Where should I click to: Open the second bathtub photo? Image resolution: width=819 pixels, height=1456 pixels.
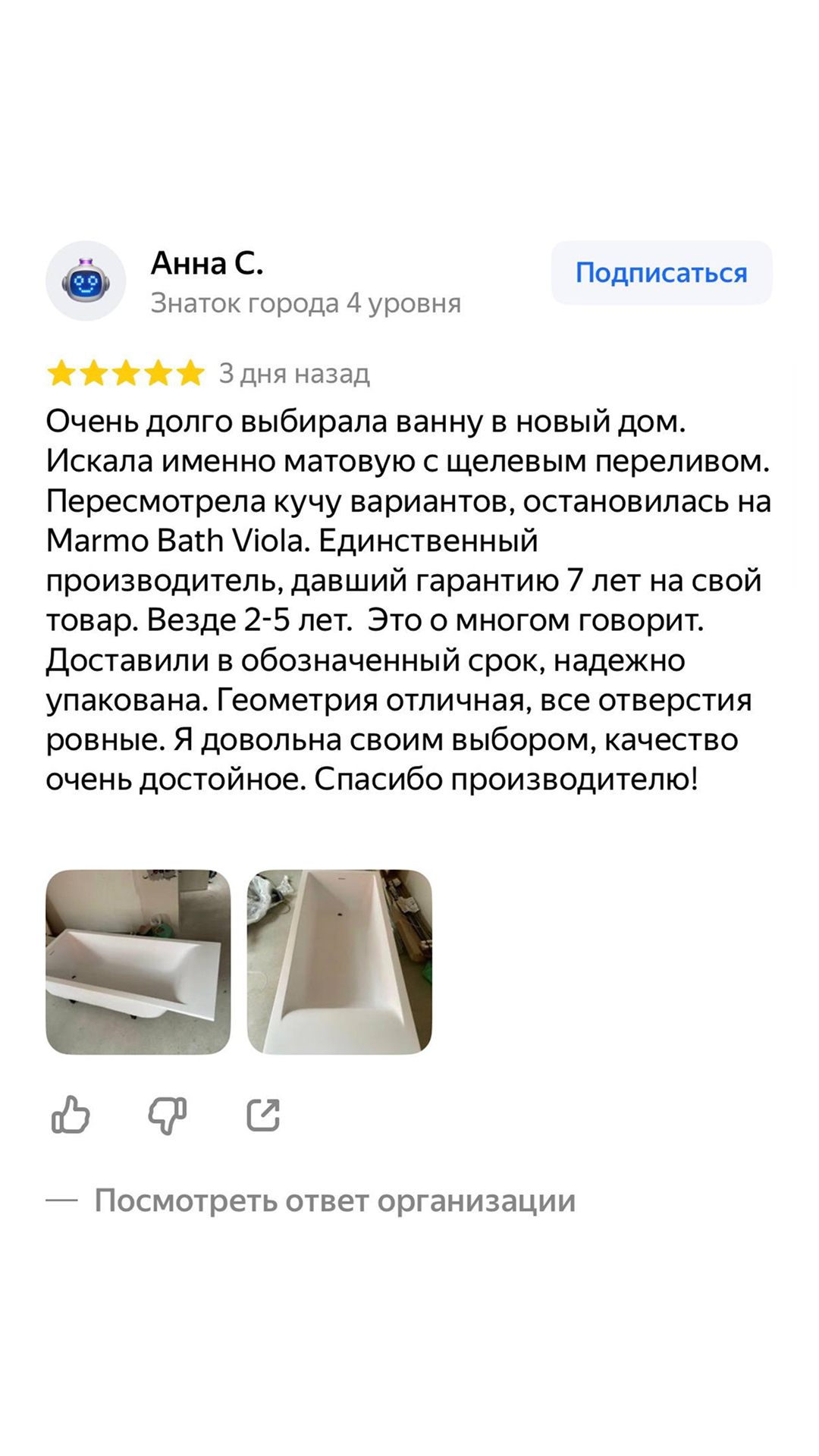[339, 962]
